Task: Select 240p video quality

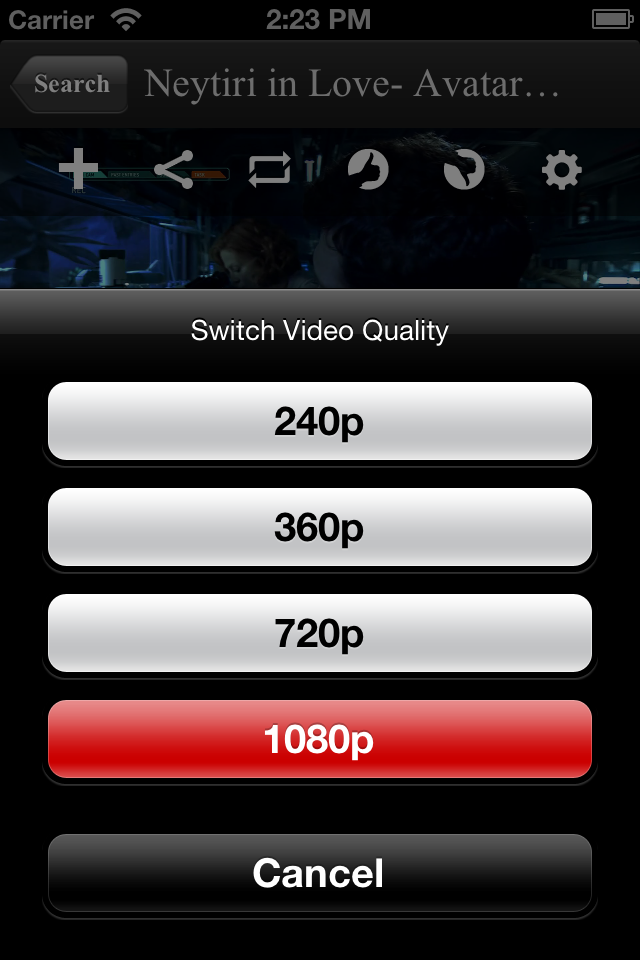Action: click(320, 422)
